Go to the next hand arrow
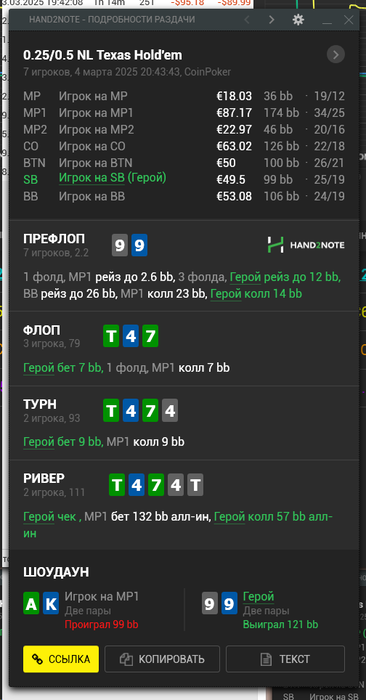This screenshot has width=366, height=700. 271,20
